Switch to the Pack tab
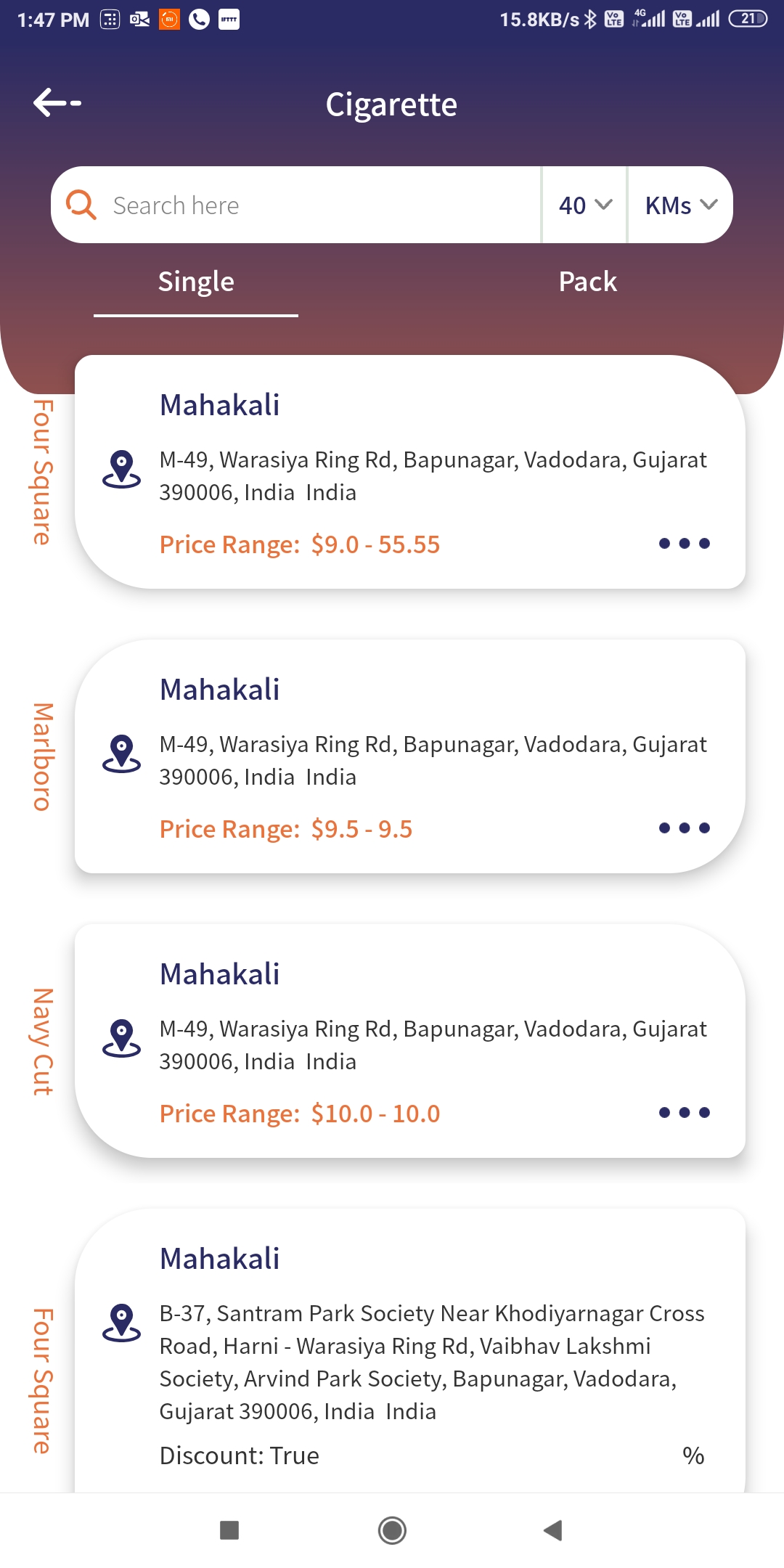 coord(588,282)
